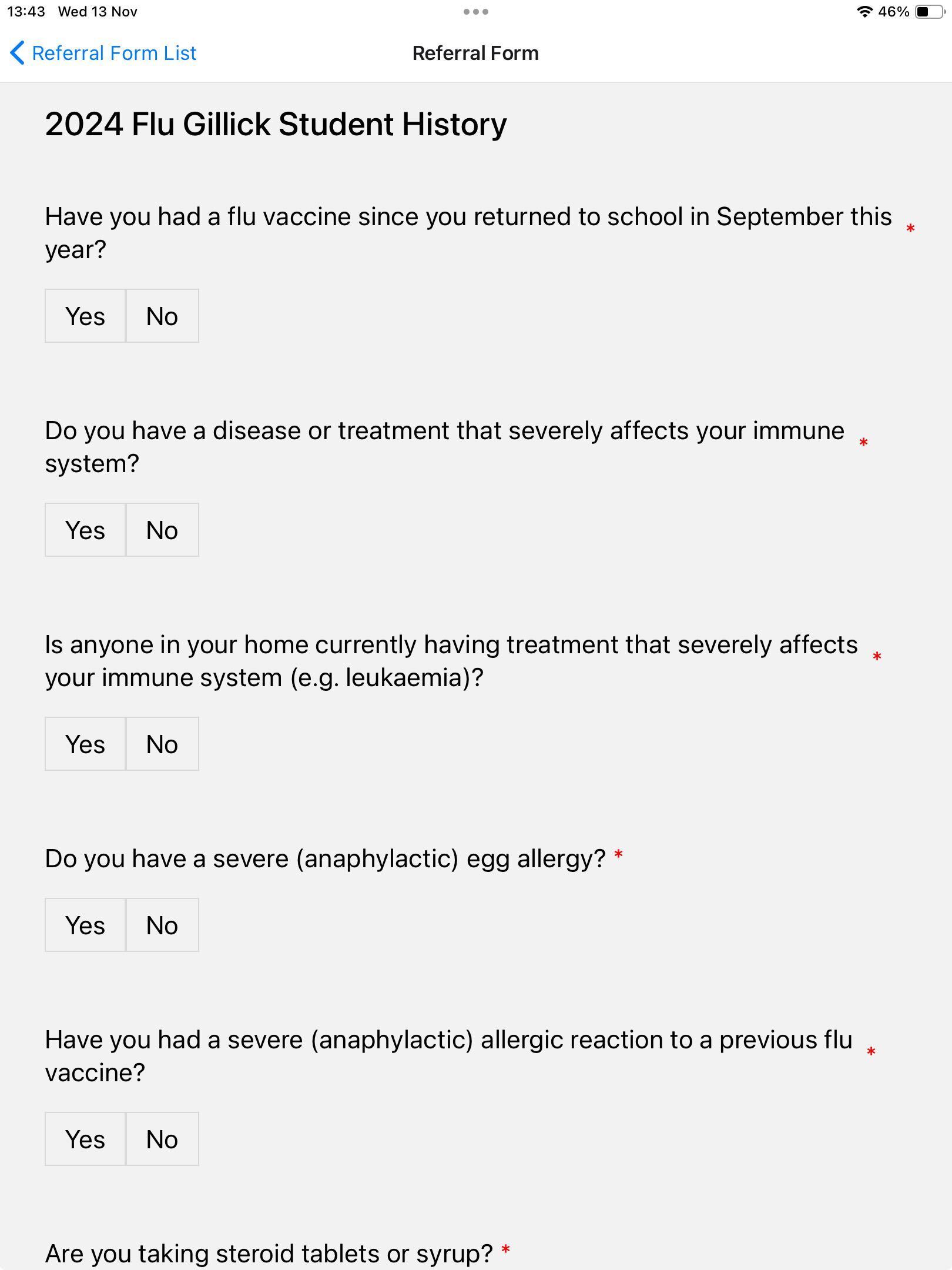Go back to Referral Form List
The height and width of the screenshot is (1270, 952).
click(103, 53)
